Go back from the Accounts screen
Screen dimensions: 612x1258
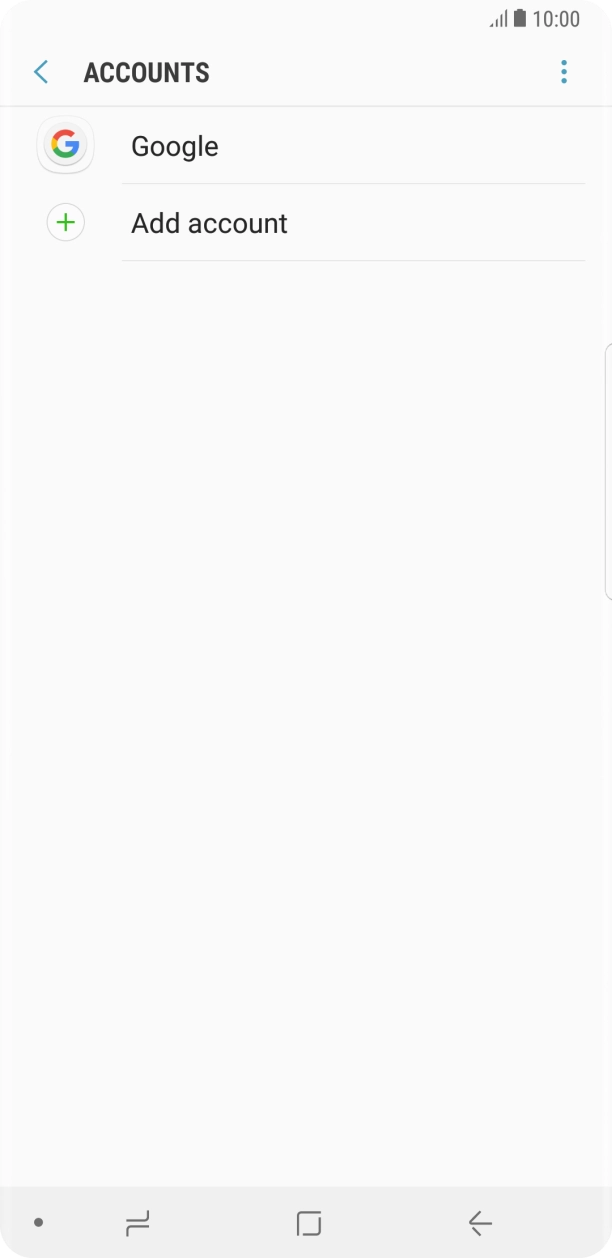pos(41,72)
